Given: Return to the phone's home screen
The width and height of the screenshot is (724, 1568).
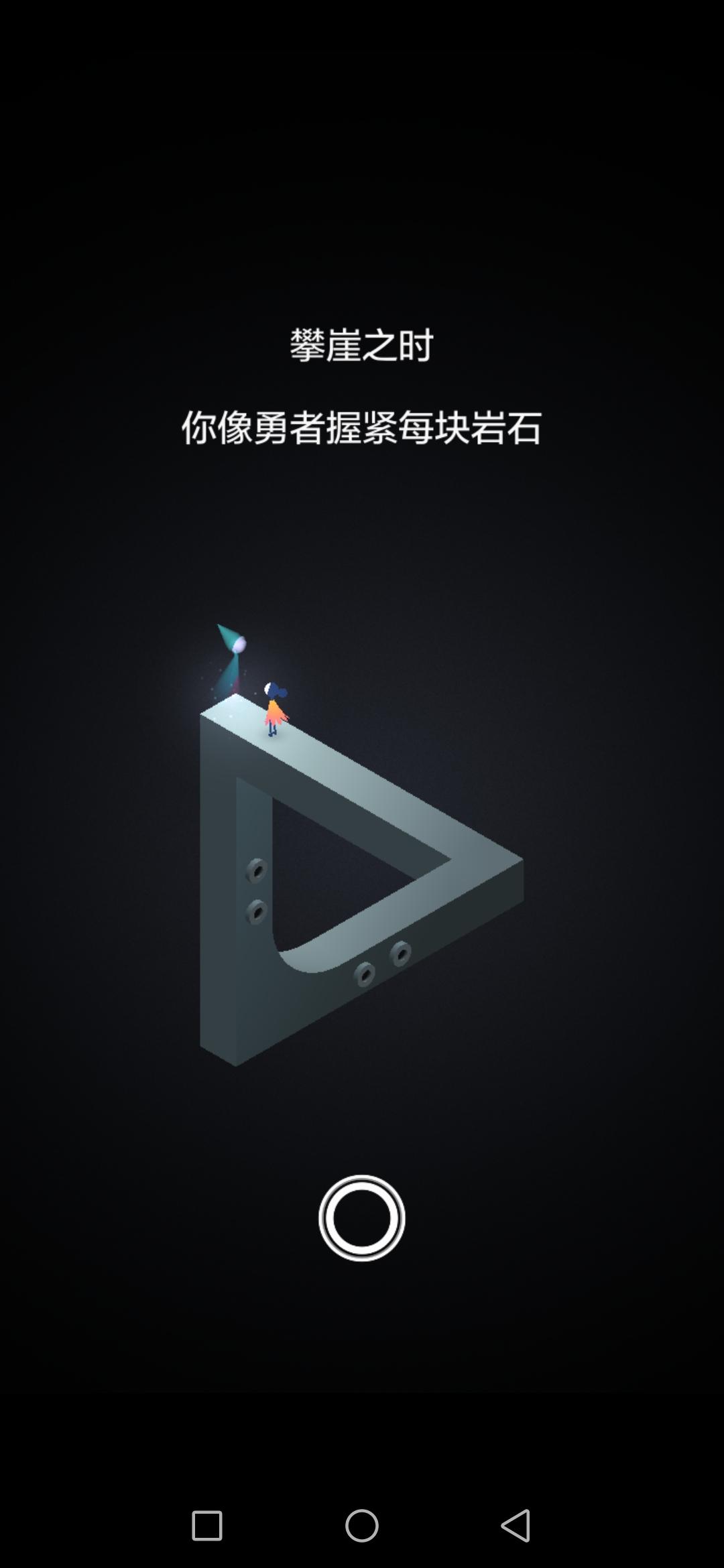Looking at the screenshot, I should [x=362, y=1526].
